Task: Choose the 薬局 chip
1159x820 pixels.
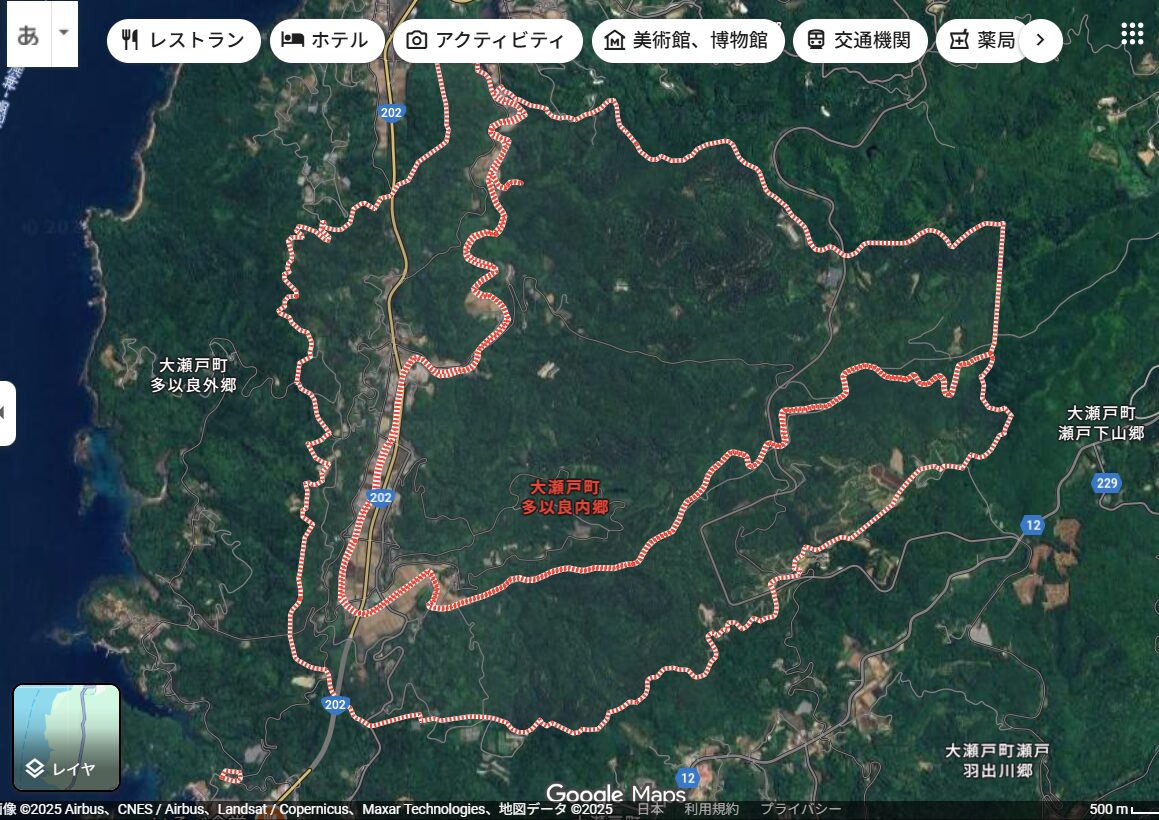Action: (x=981, y=41)
